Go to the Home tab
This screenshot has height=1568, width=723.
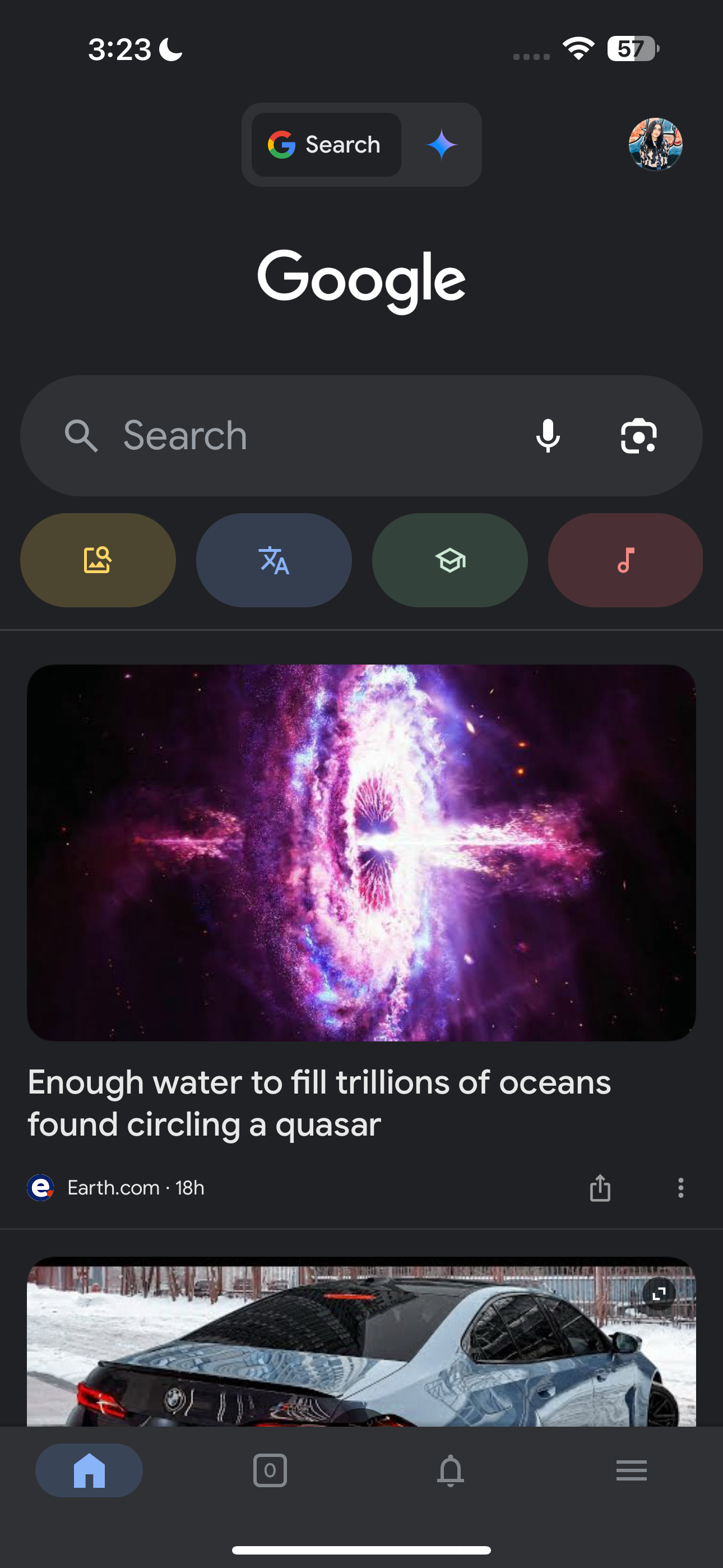click(x=90, y=1470)
